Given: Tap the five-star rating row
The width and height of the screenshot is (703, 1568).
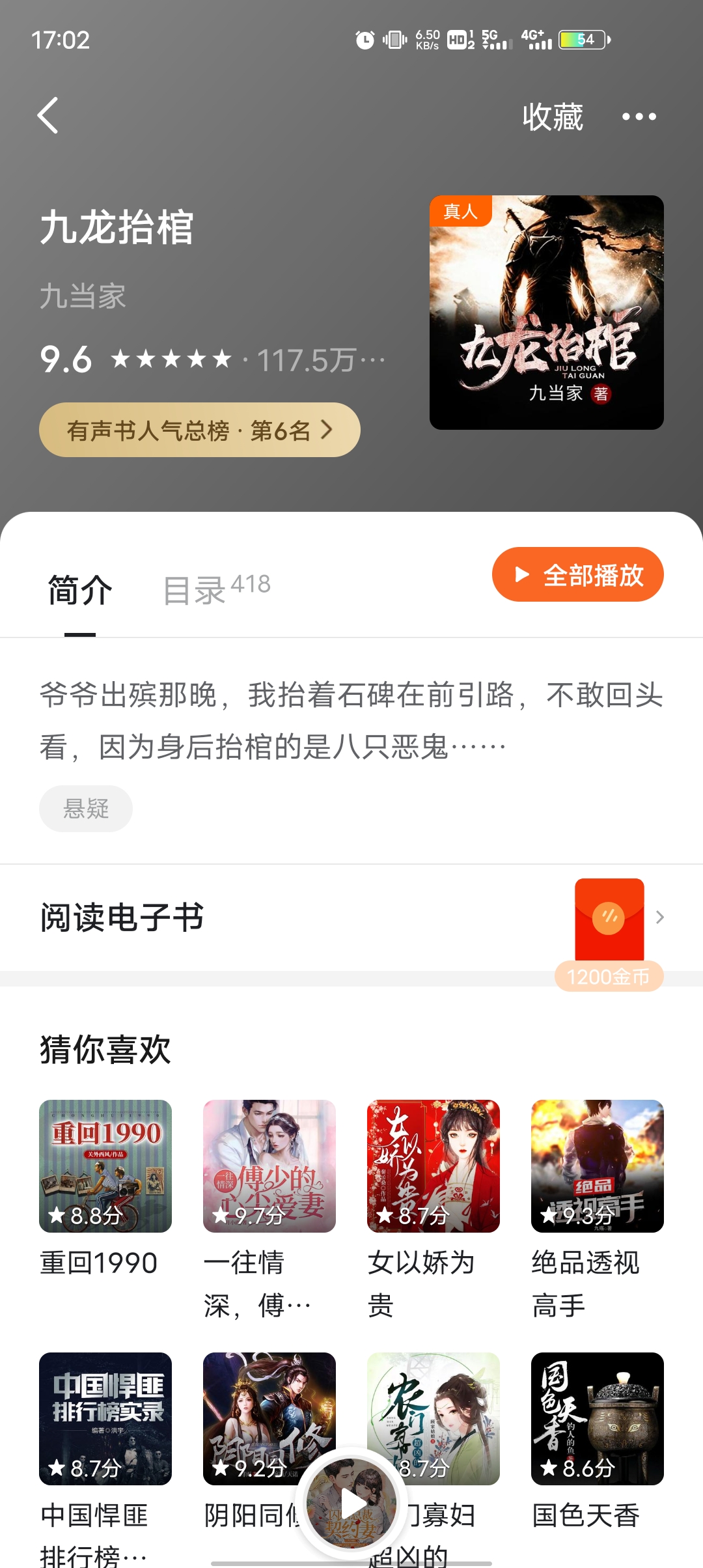Looking at the screenshot, I should click(171, 357).
